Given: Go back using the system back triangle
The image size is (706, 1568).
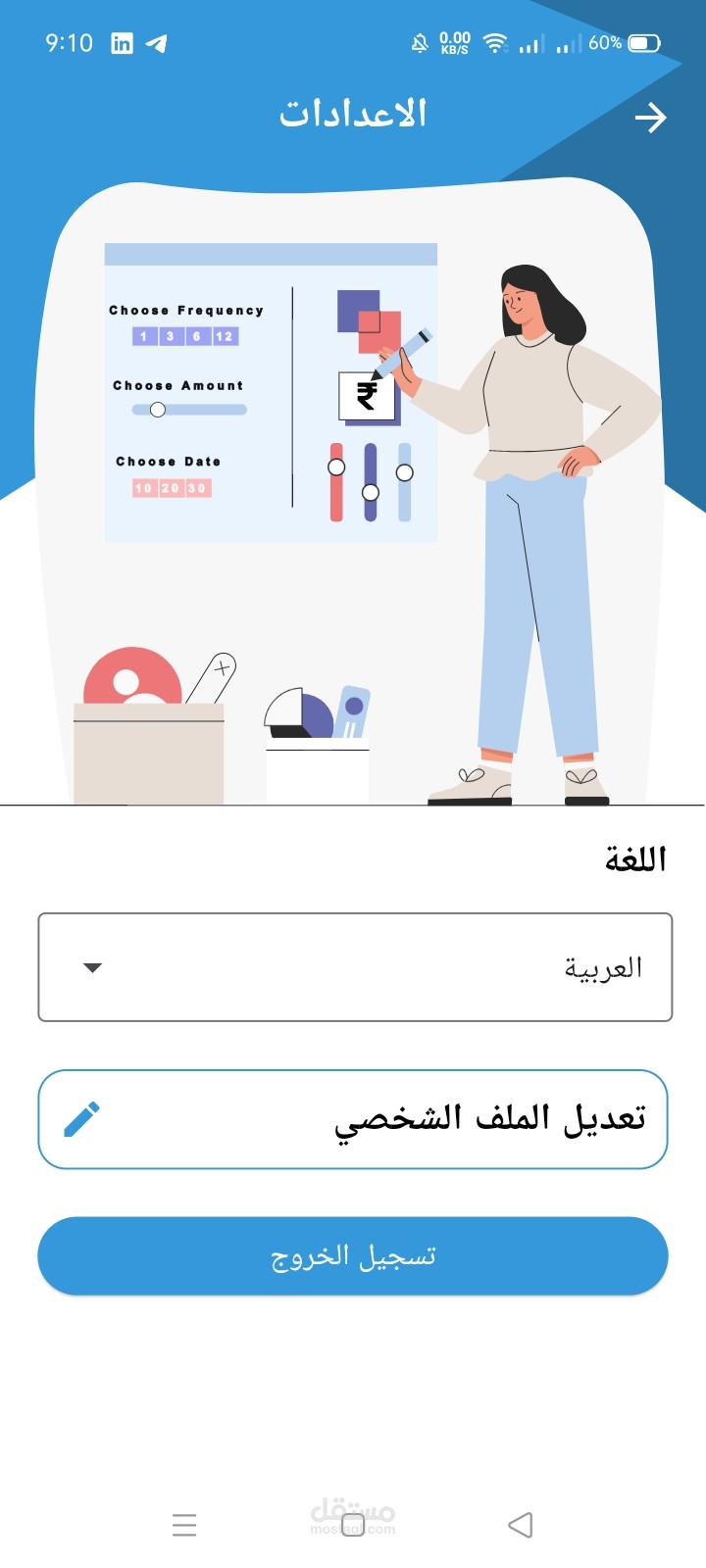Looking at the screenshot, I should [521, 1525].
